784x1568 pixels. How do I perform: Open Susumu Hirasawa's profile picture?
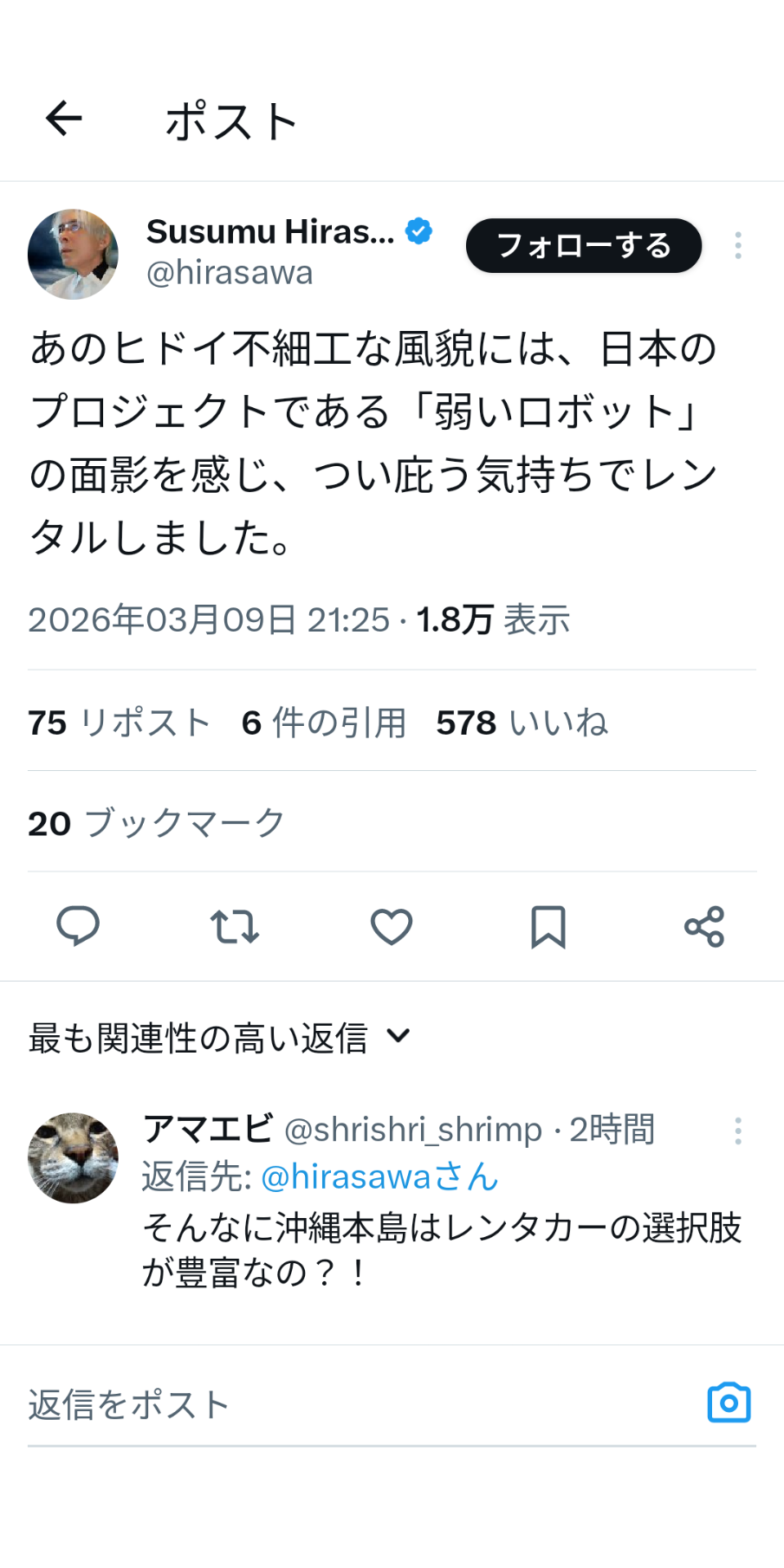[x=73, y=254]
